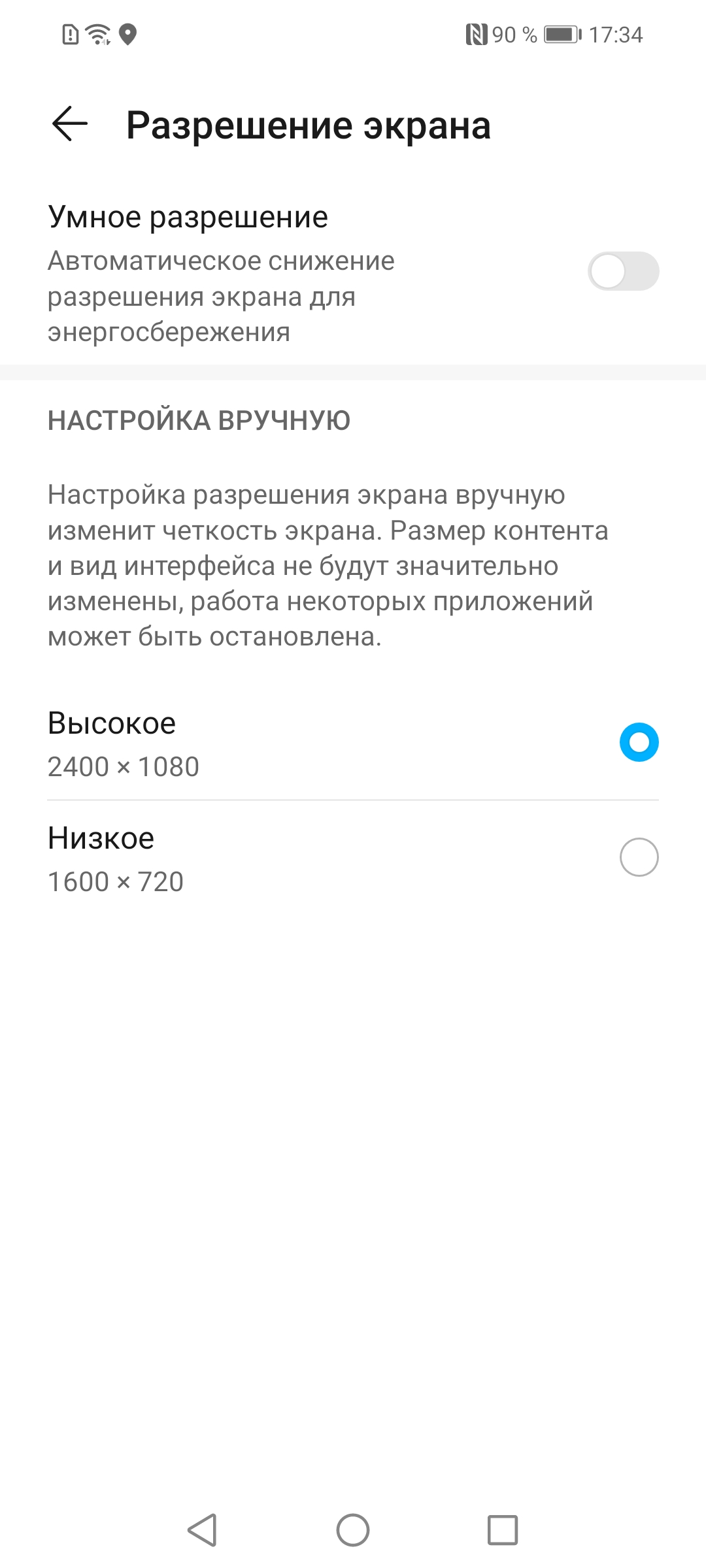Open the recent apps overview

pyautogui.click(x=503, y=1530)
